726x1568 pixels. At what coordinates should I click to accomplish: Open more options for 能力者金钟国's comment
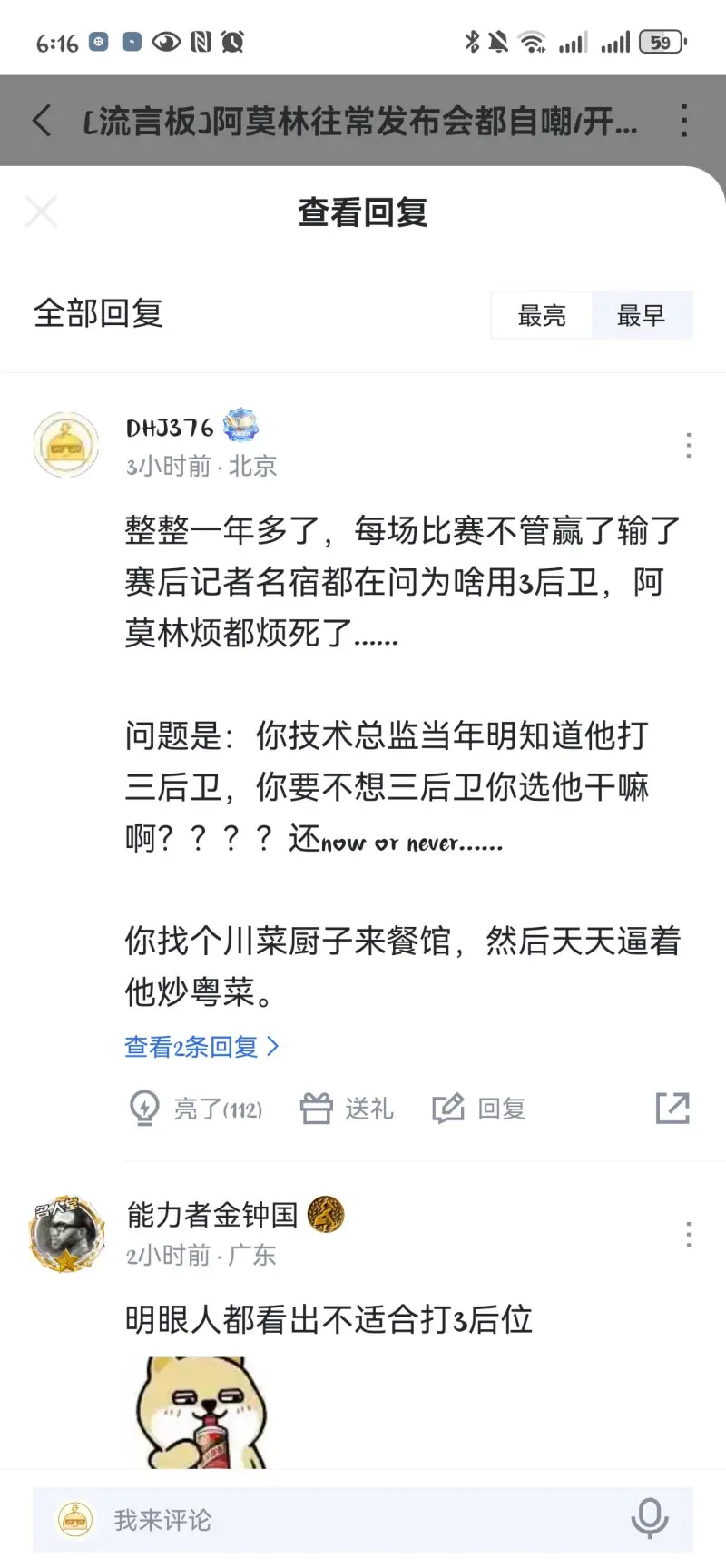(x=689, y=1234)
